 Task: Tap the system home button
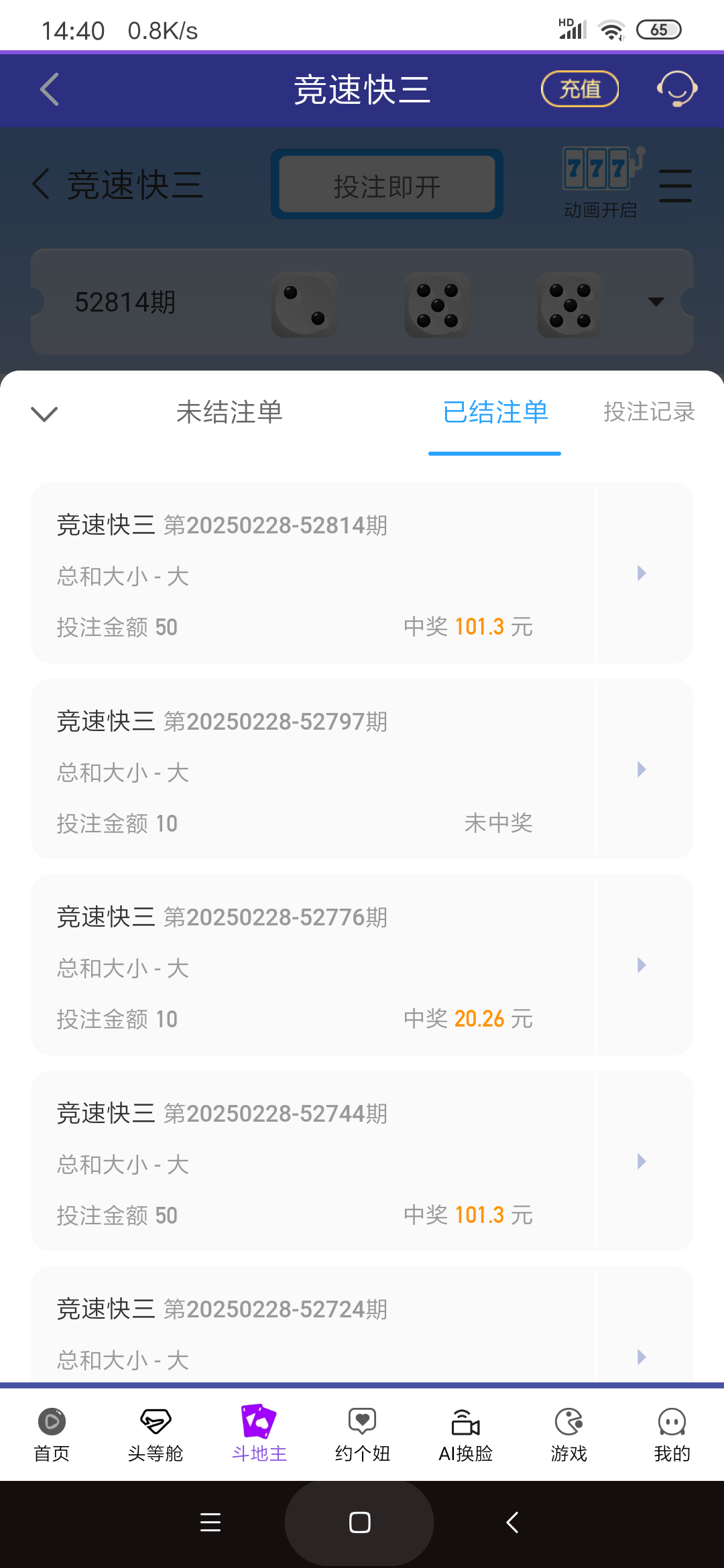[x=359, y=1522]
